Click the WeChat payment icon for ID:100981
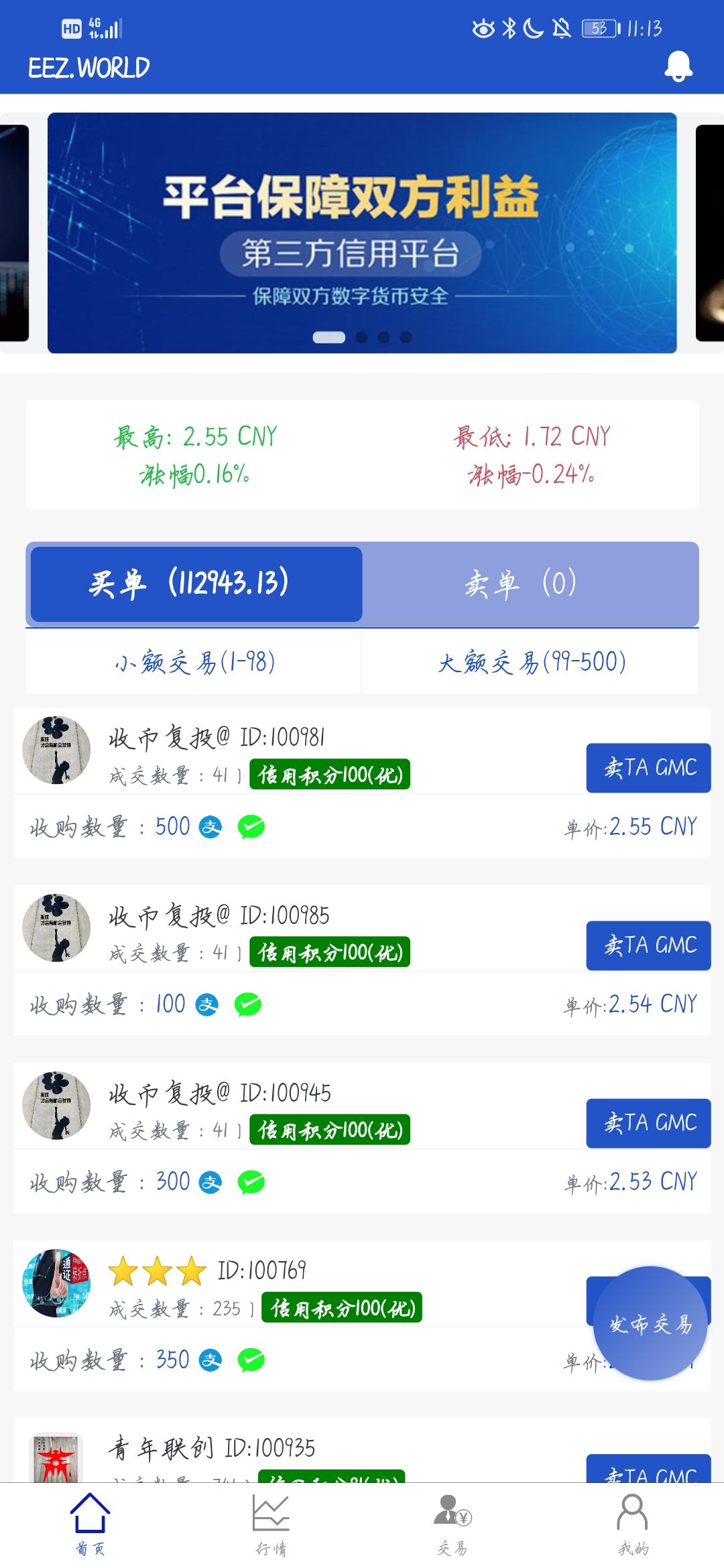This screenshot has width=724, height=1568. pyautogui.click(x=252, y=828)
